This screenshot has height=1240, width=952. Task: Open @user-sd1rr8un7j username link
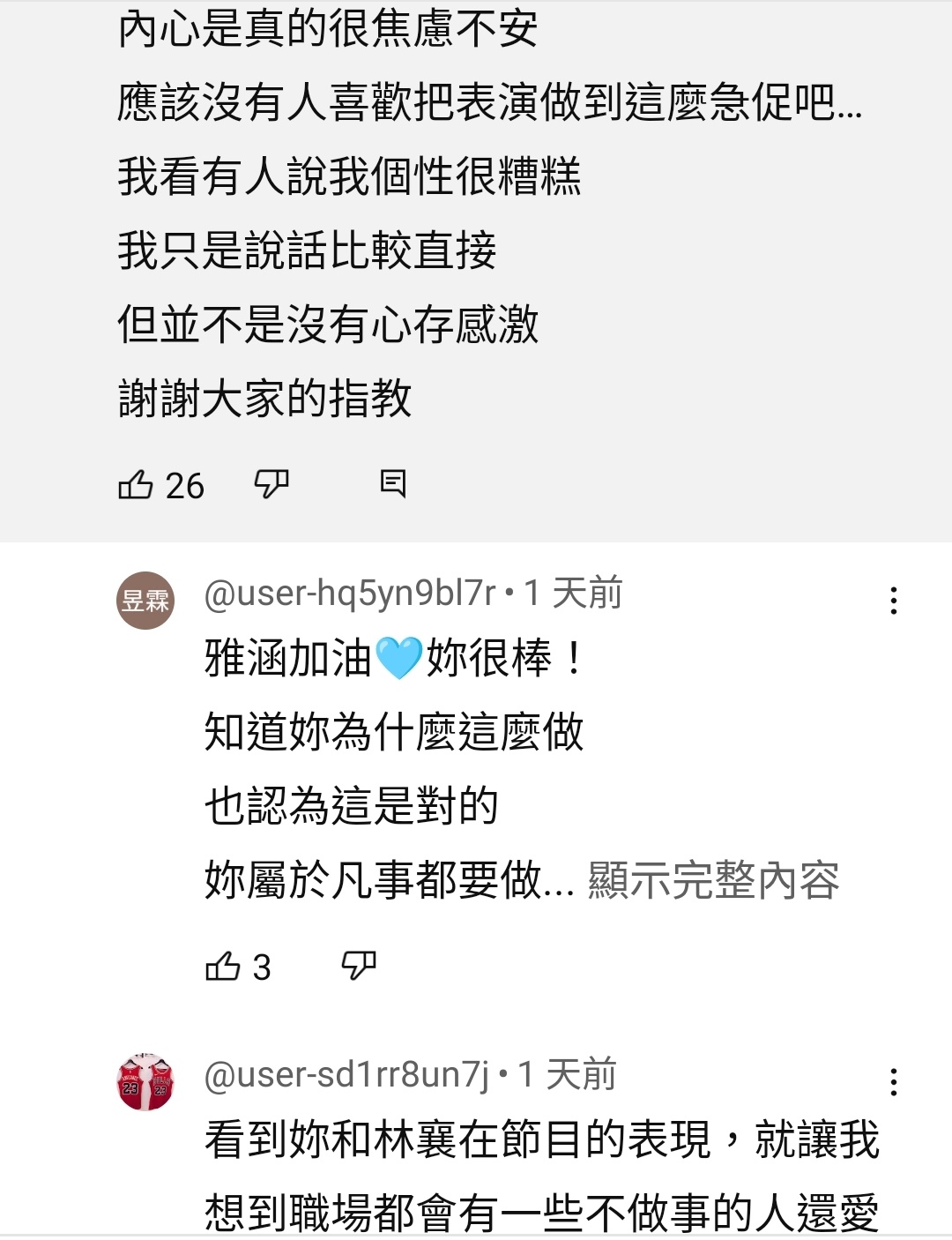[346, 1075]
